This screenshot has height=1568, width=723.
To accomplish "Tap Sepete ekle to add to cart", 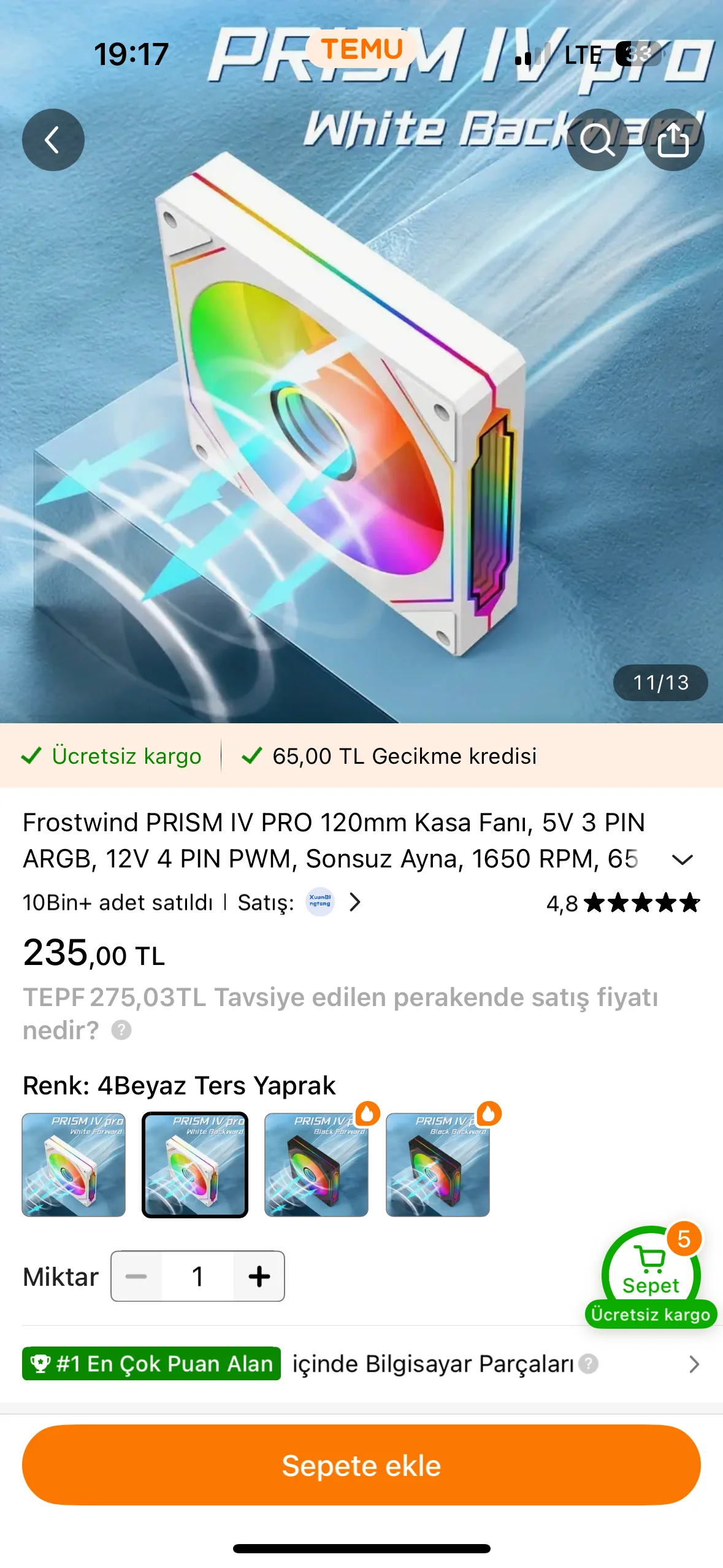I will tap(361, 1465).
